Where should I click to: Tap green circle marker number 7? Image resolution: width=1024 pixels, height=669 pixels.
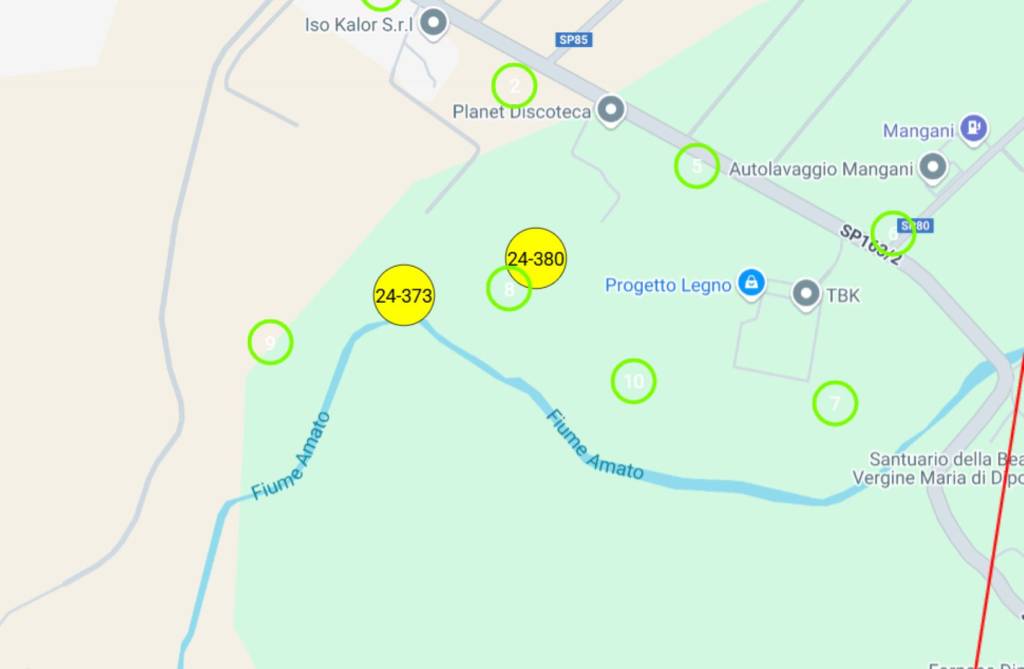[835, 403]
